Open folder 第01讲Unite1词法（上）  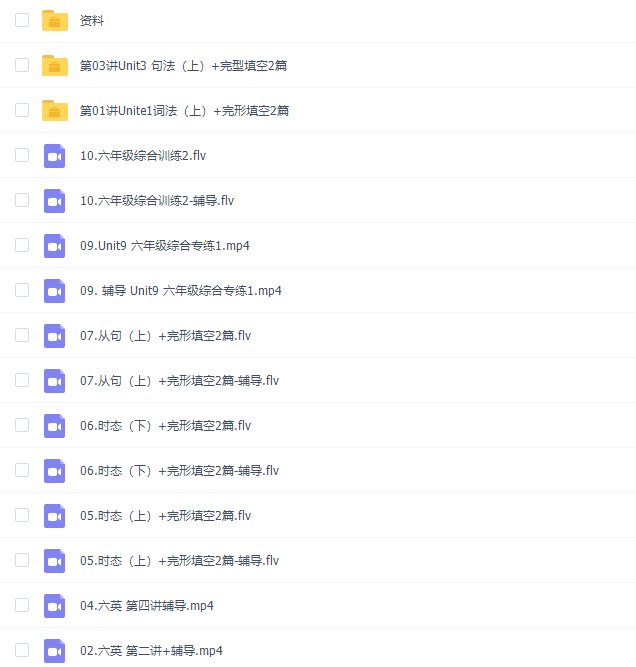click(184, 110)
